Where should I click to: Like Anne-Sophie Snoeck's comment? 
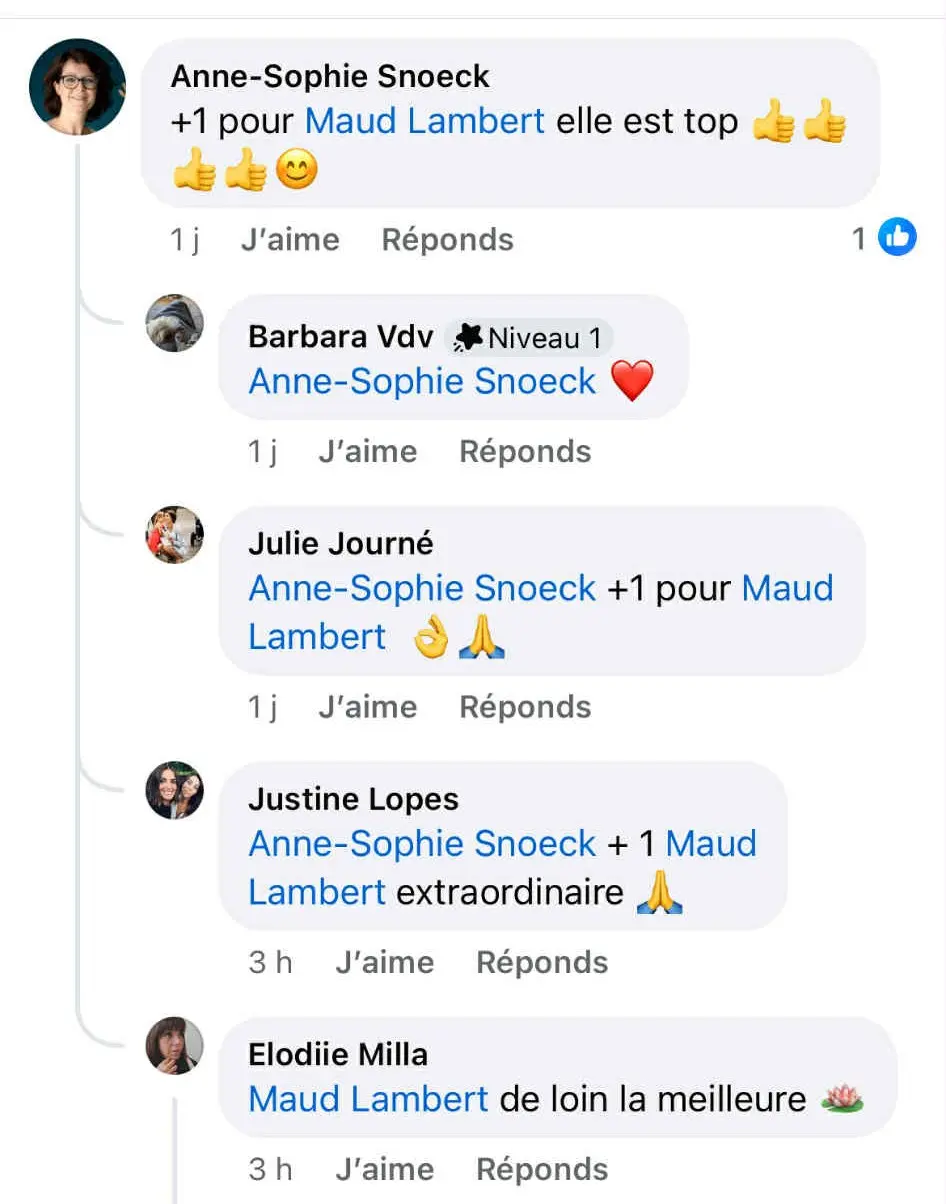click(290, 240)
